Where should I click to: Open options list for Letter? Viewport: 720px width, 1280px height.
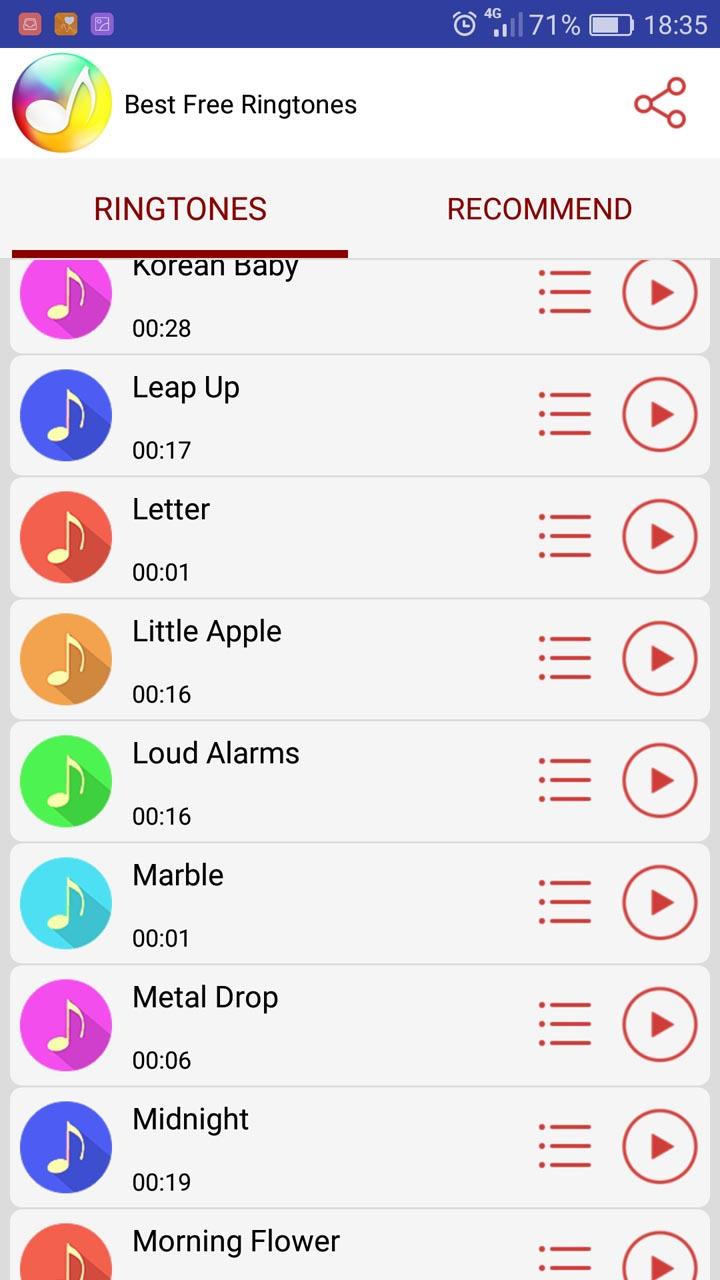pos(565,536)
